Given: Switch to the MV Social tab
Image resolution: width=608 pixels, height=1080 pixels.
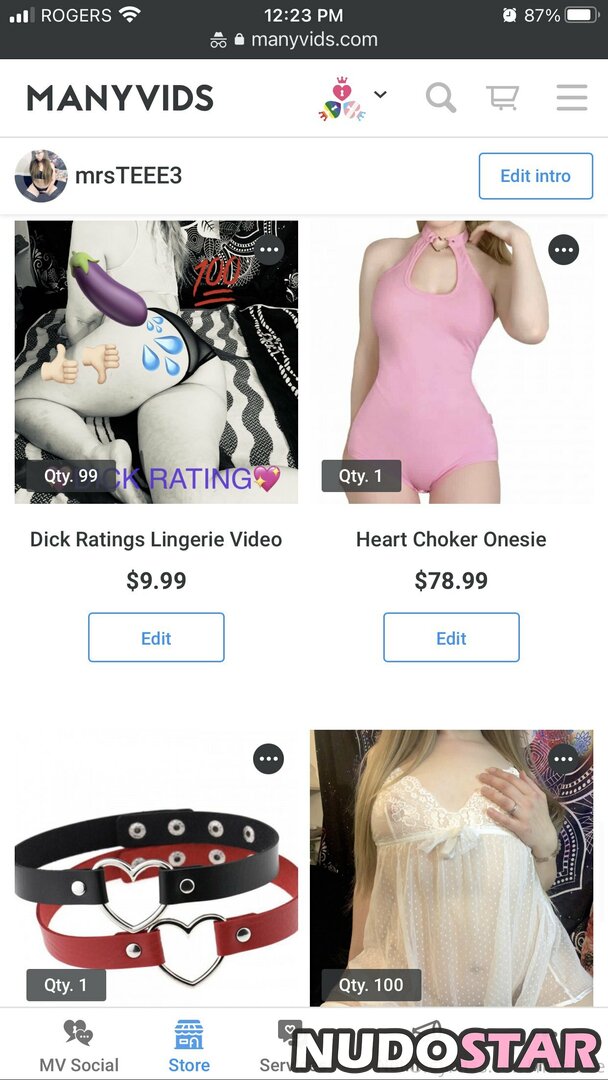Looking at the screenshot, I should tap(79, 1045).
